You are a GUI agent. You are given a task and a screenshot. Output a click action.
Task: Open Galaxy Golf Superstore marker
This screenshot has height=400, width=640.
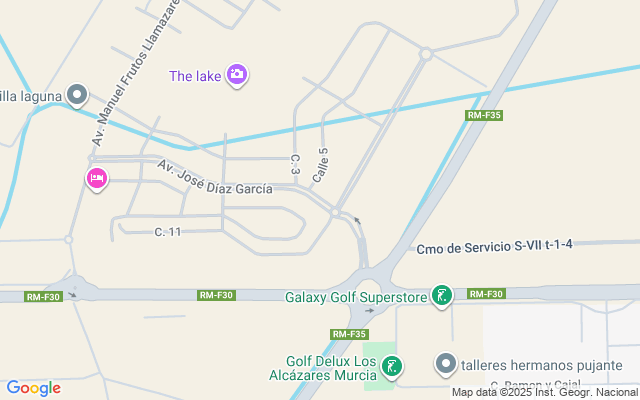[441, 295]
